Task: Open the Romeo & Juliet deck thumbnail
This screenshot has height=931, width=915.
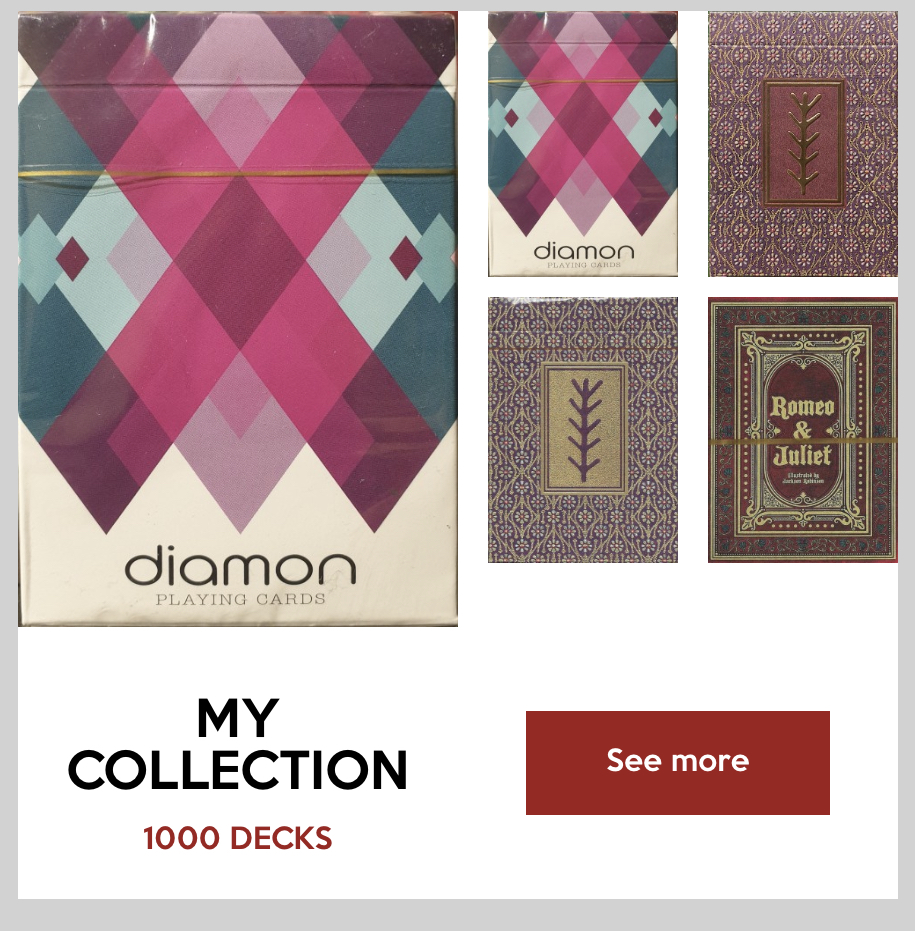Action: 802,430
